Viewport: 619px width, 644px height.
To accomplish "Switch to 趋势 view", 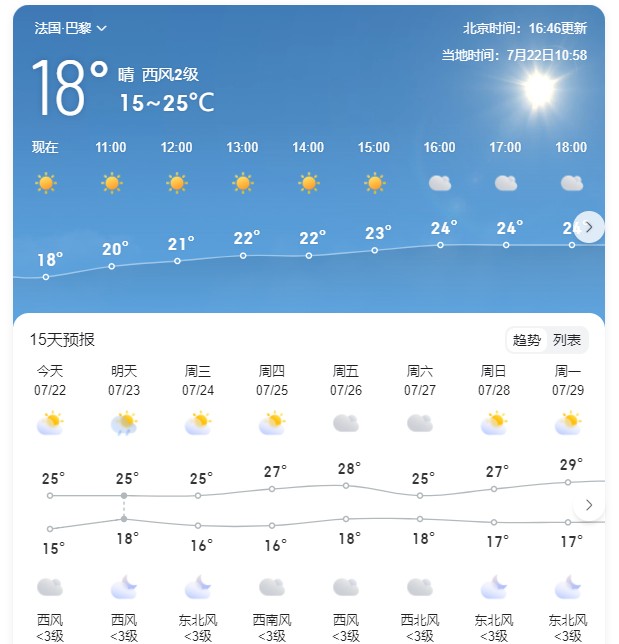I will coord(527,340).
